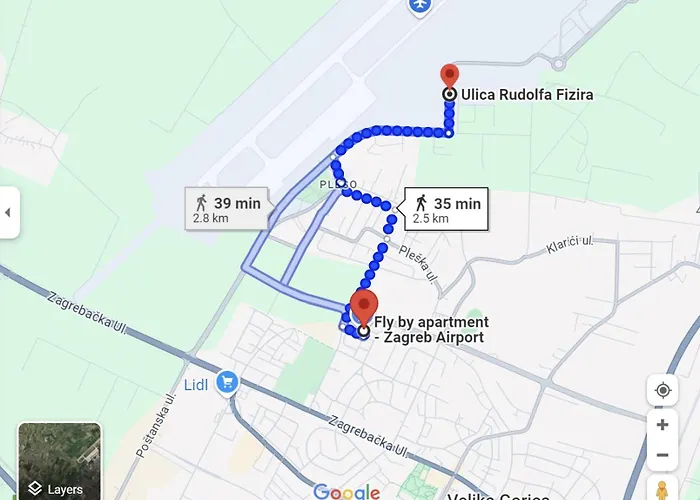This screenshot has height=500, width=700.
Task: Open the Fly by apartment pin
Action: pos(364,305)
